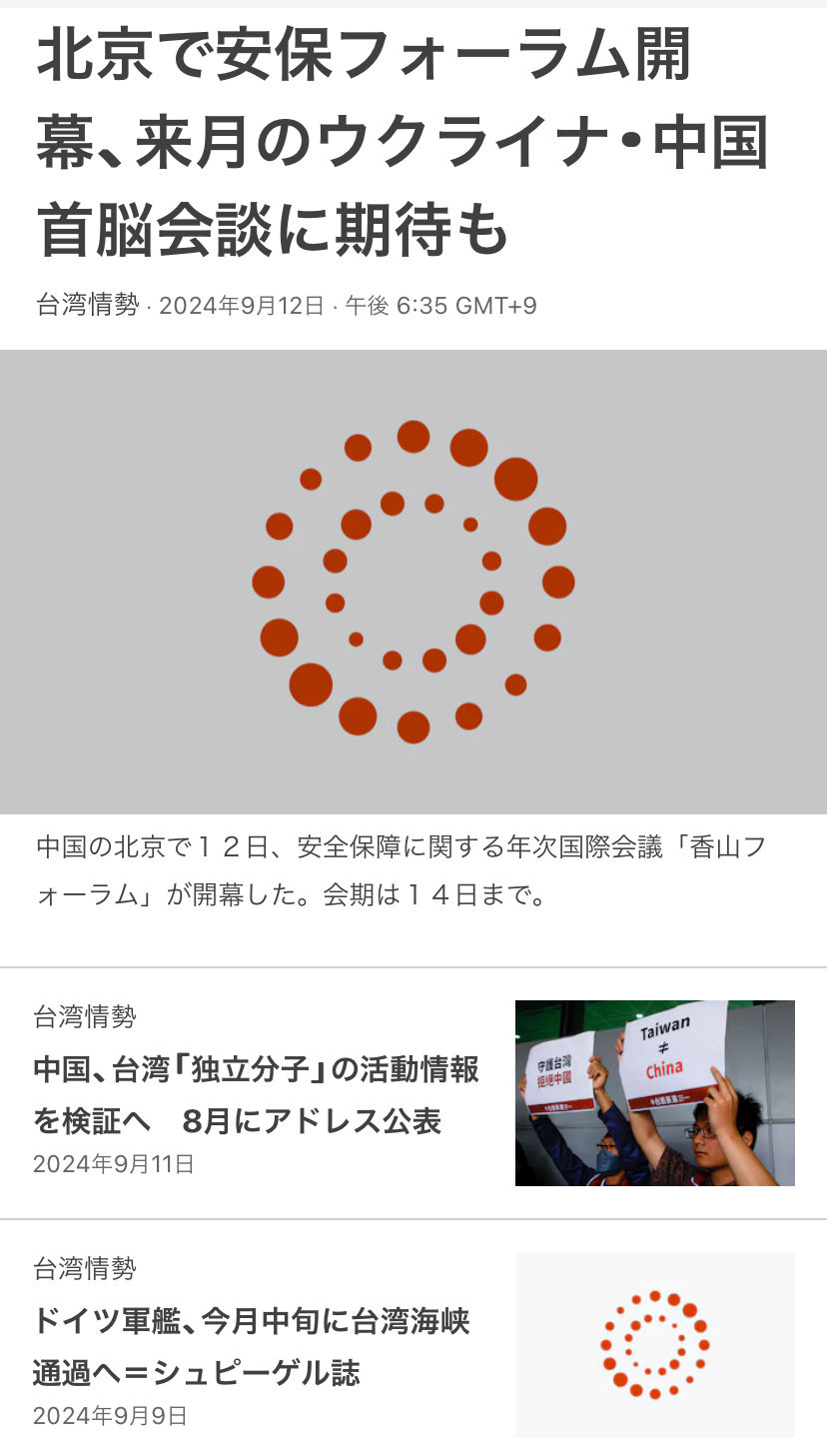Image resolution: width=827 pixels, height=1456 pixels.
Task: Open the article image placeholder with orange dots
Action: (x=413, y=582)
